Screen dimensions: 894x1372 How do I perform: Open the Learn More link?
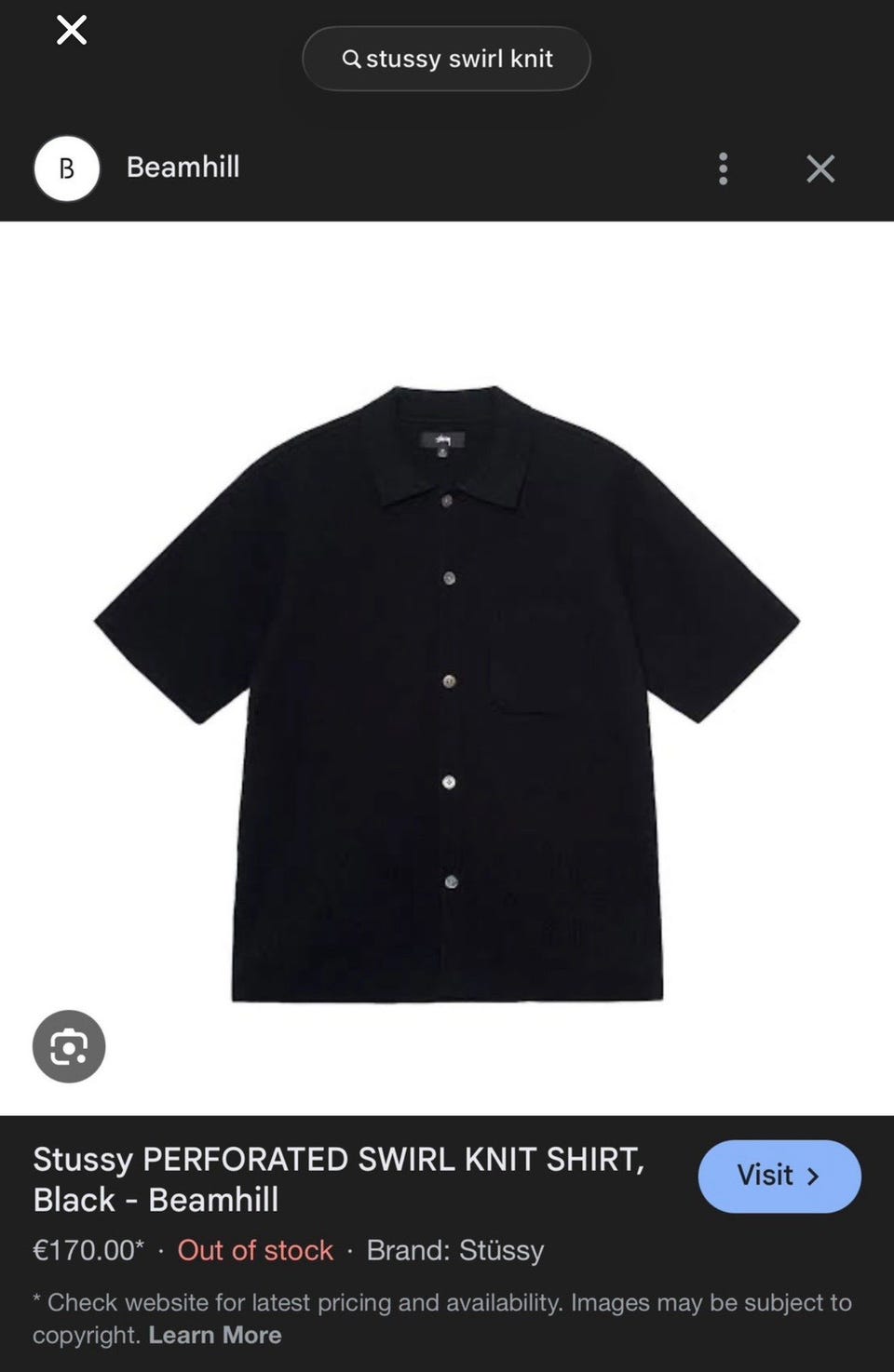[x=215, y=1335]
